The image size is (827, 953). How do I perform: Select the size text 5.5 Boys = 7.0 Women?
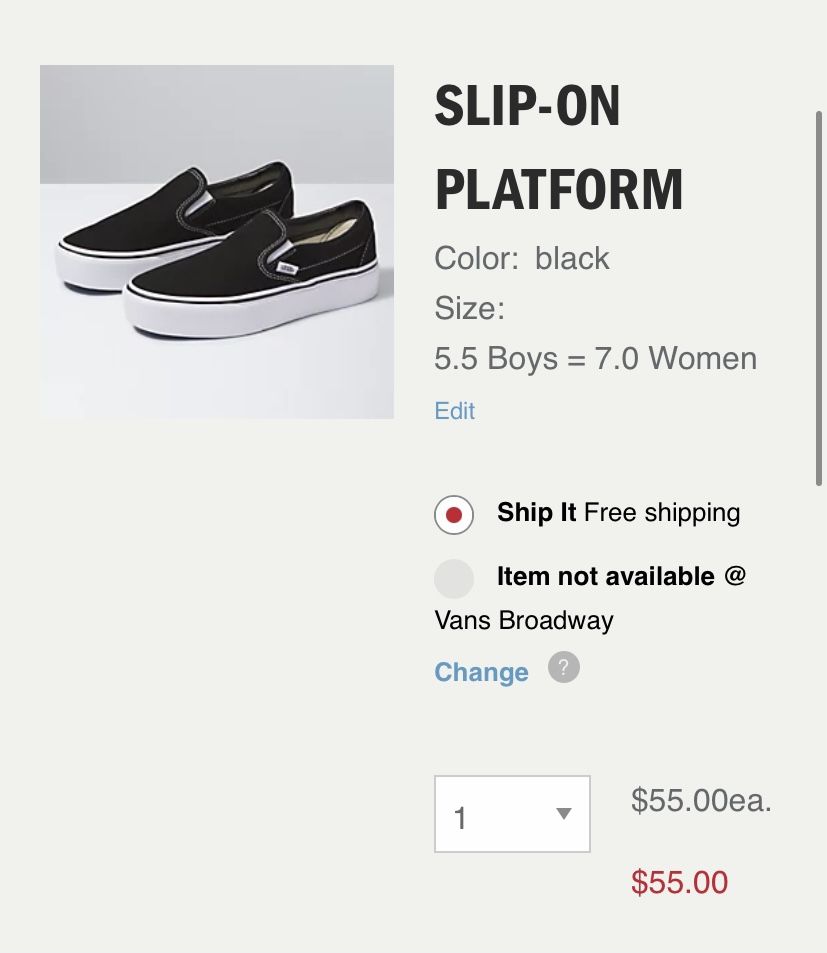pyautogui.click(x=595, y=357)
